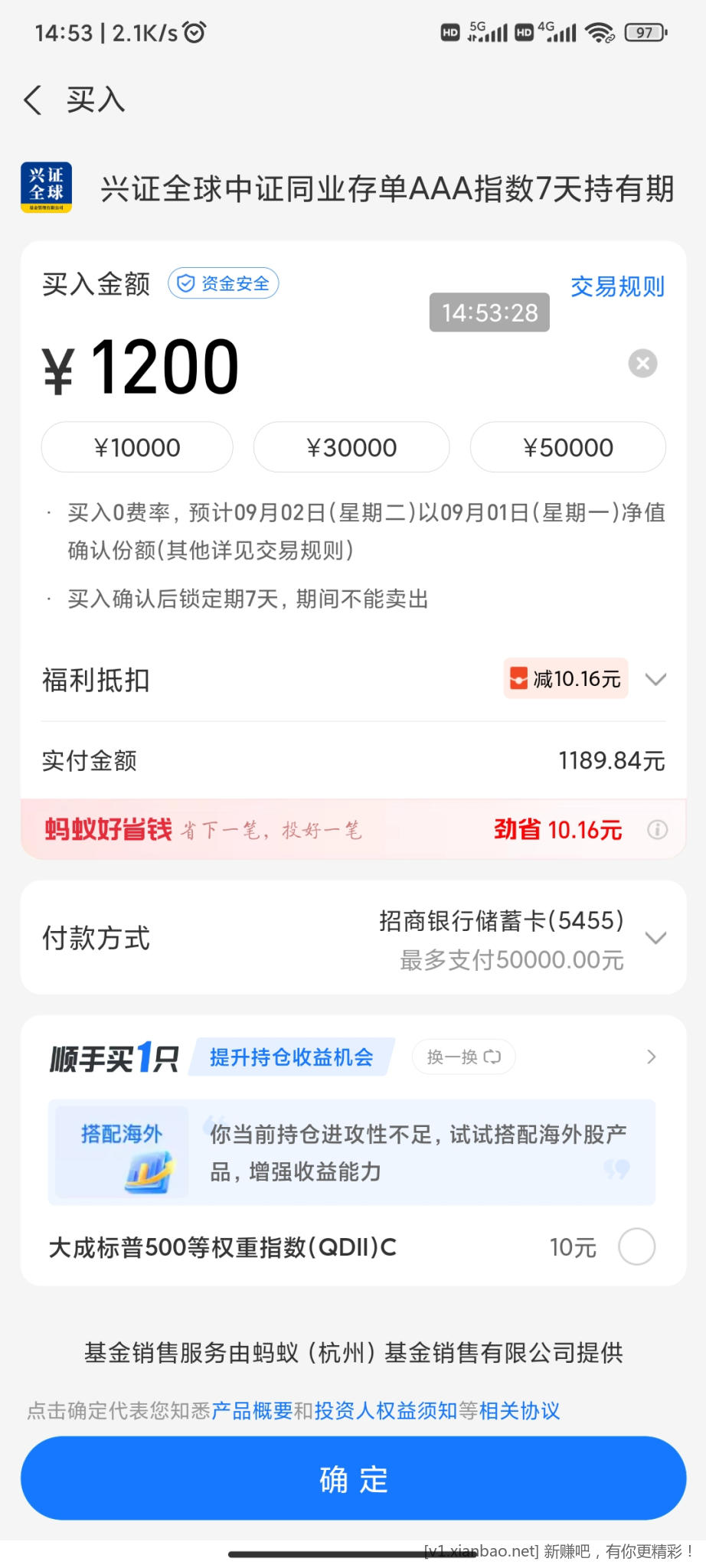This screenshot has height=1568, width=706.
Task: Click the alarm clock status bar icon
Action: pos(194,32)
